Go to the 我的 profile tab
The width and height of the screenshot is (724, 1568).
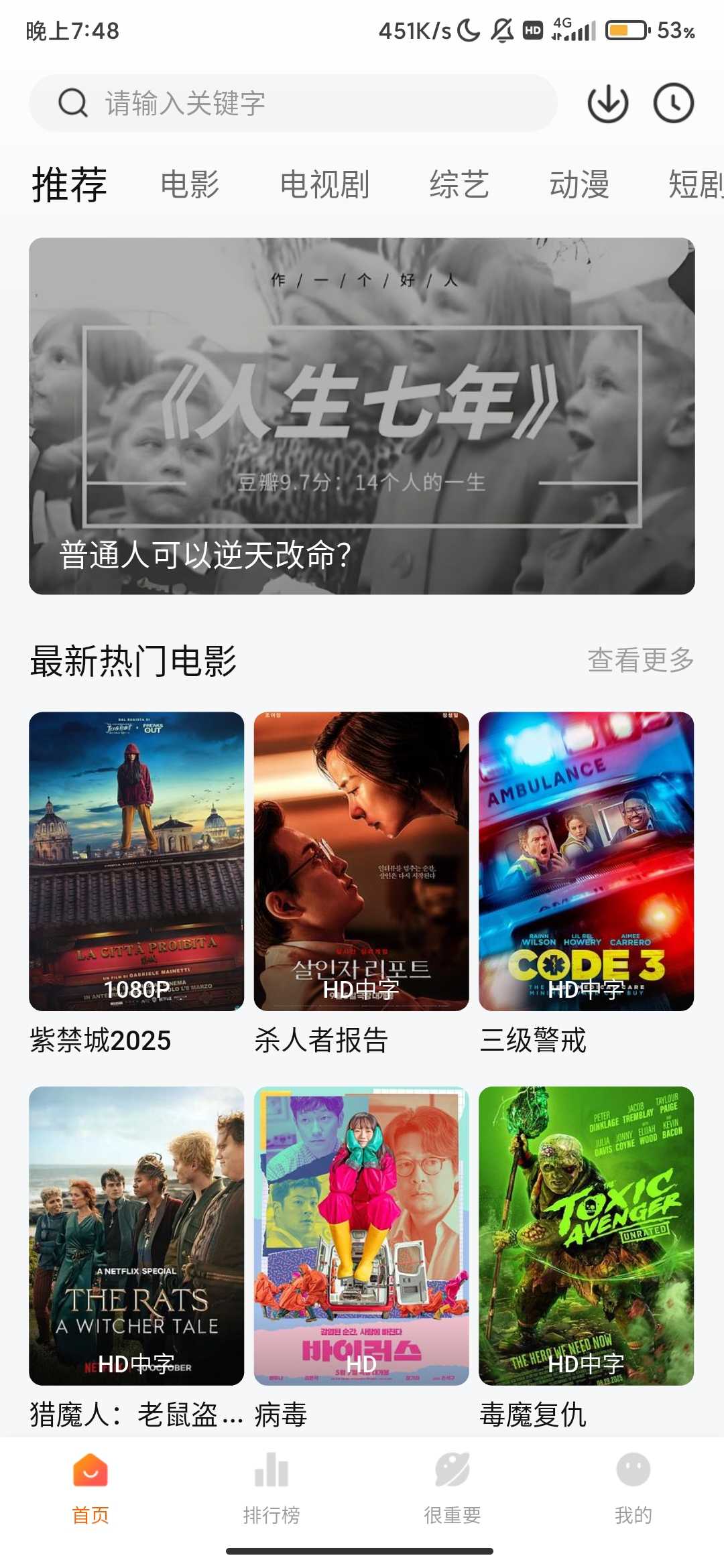coord(633,1484)
